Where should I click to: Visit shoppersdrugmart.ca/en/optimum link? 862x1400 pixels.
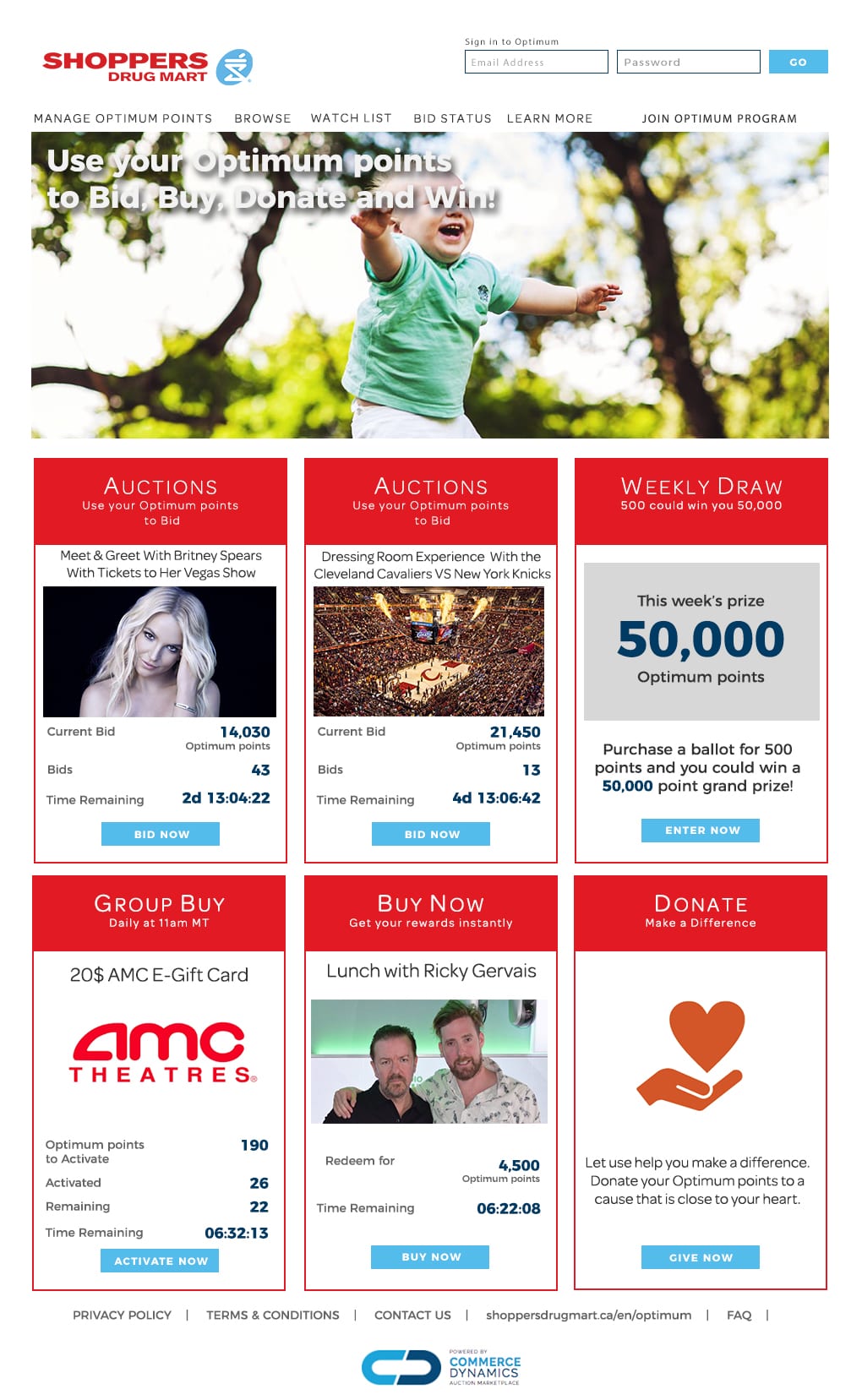[588, 1316]
